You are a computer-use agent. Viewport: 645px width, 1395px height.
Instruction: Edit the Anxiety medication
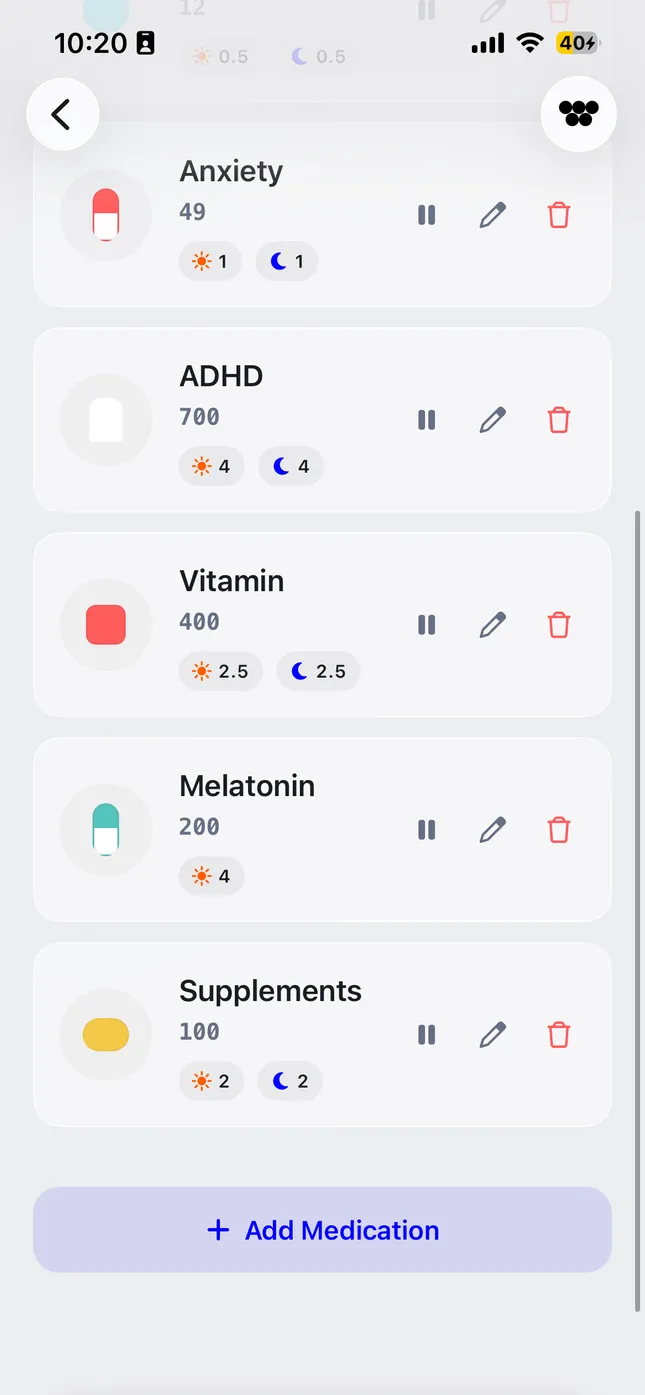point(493,215)
